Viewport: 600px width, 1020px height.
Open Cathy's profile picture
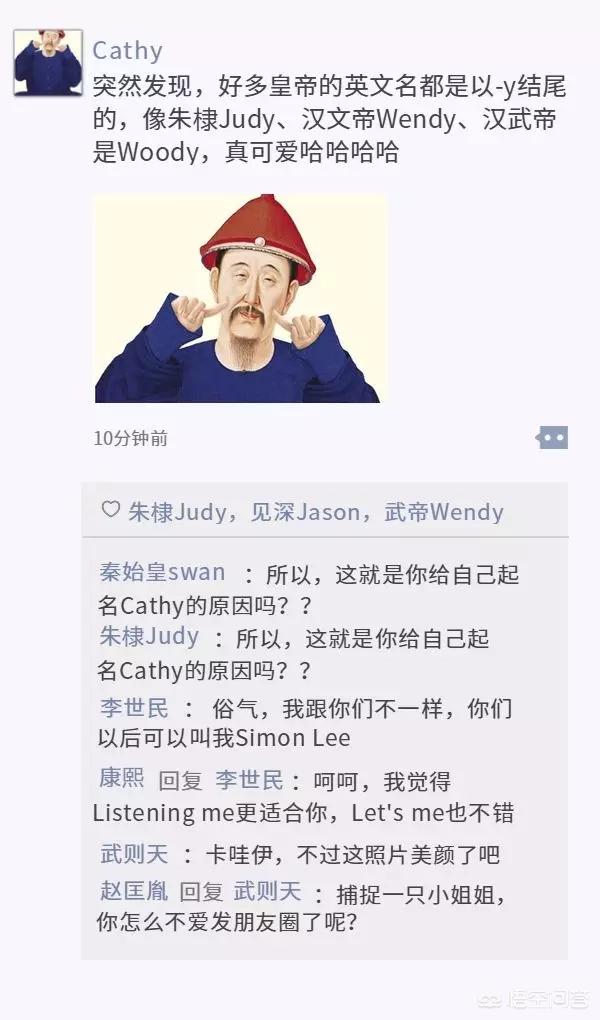[48, 63]
